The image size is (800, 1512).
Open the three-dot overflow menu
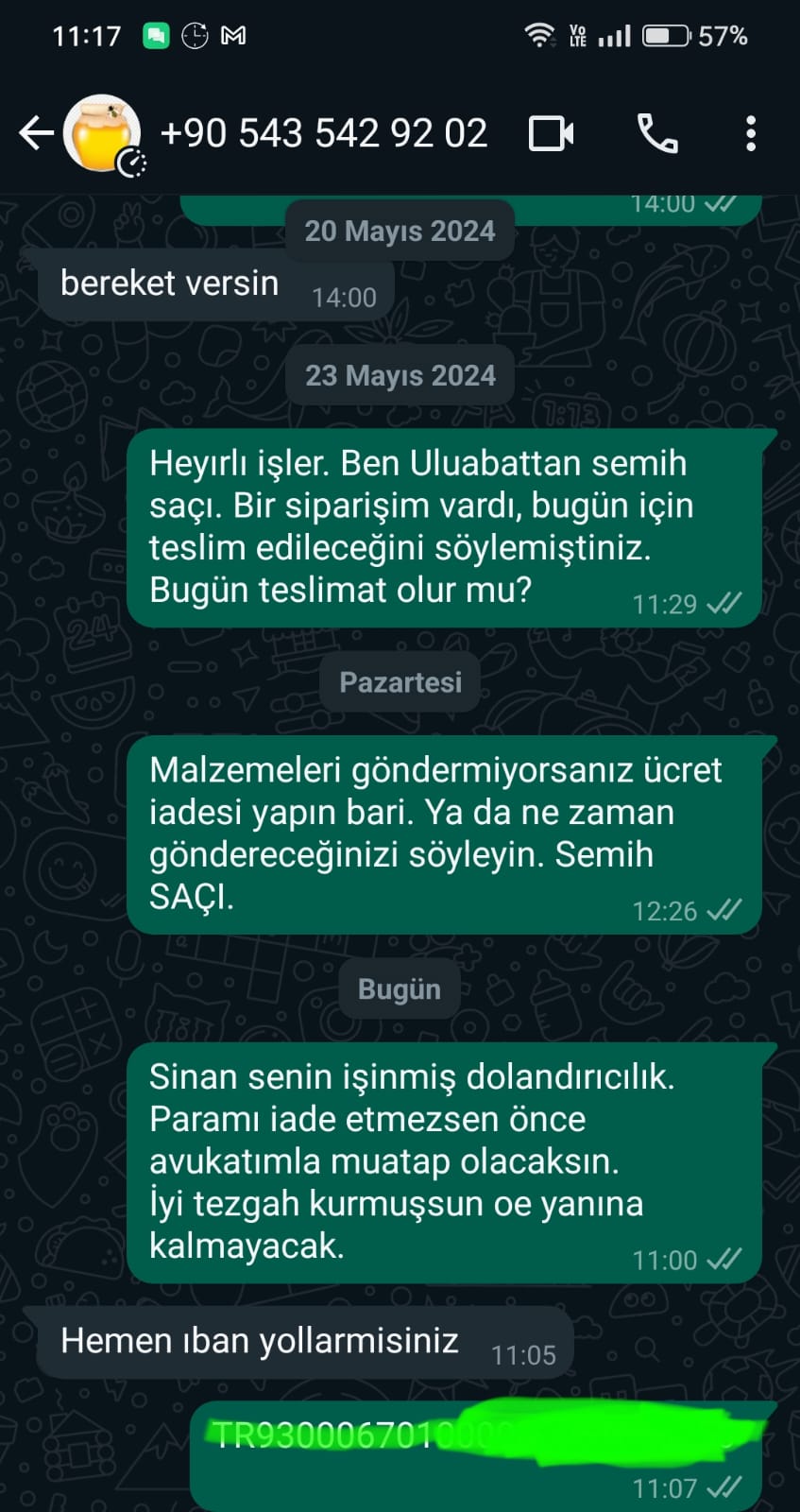751,133
